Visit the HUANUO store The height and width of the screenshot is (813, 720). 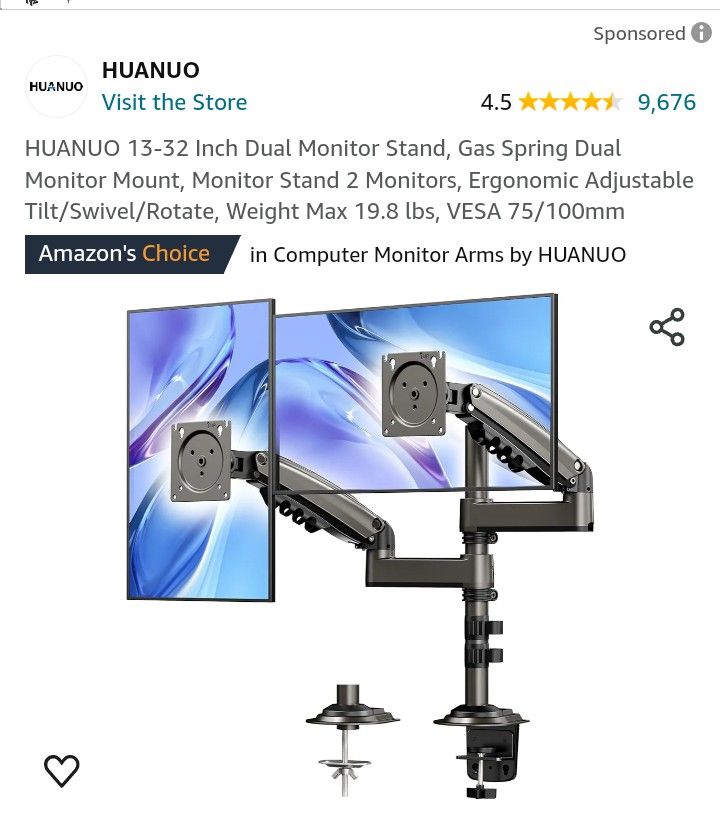(x=174, y=102)
